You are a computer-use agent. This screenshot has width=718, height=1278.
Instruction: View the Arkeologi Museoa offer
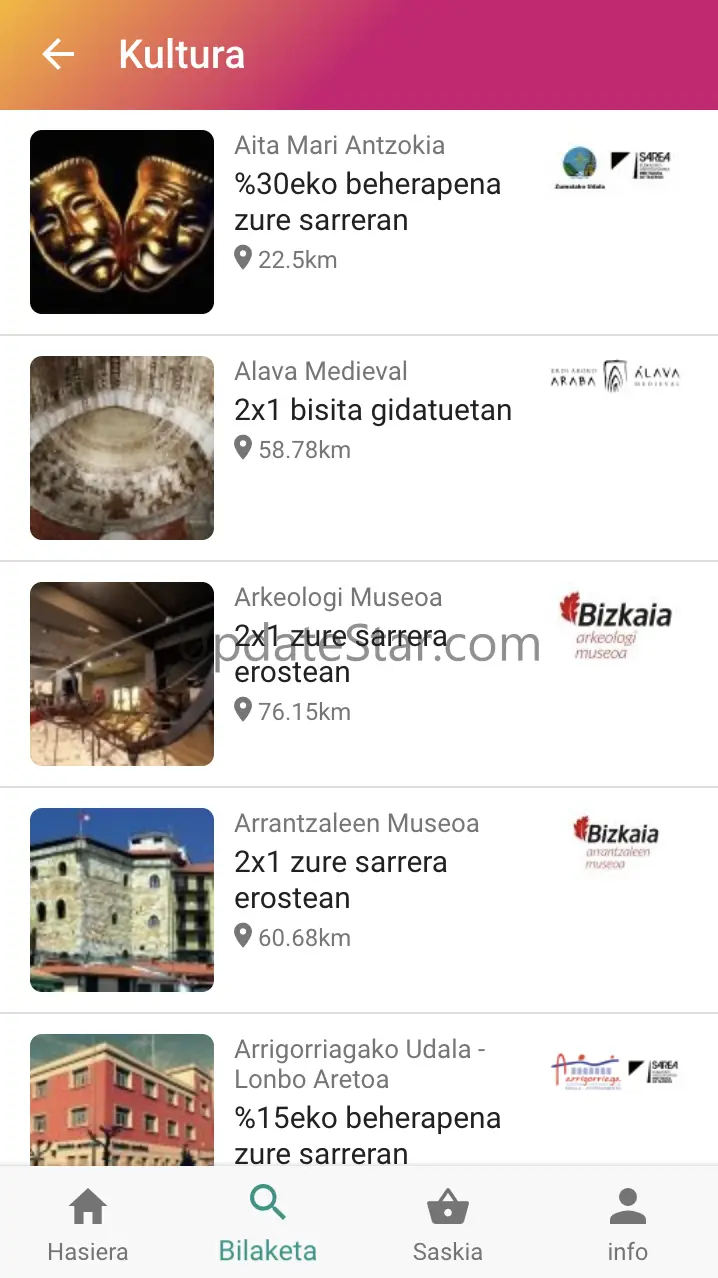tap(340, 654)
